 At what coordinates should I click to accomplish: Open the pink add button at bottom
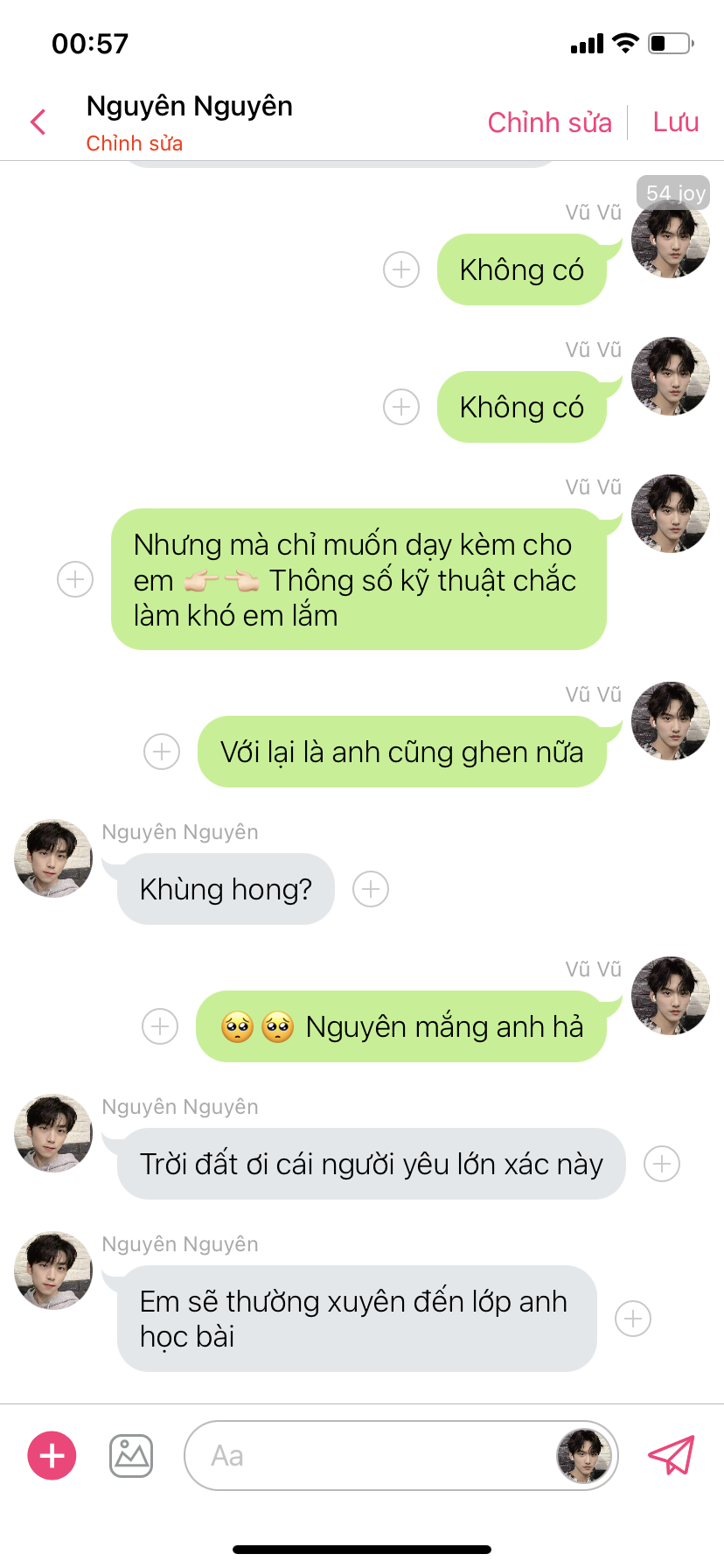[x=52, y=1456]
